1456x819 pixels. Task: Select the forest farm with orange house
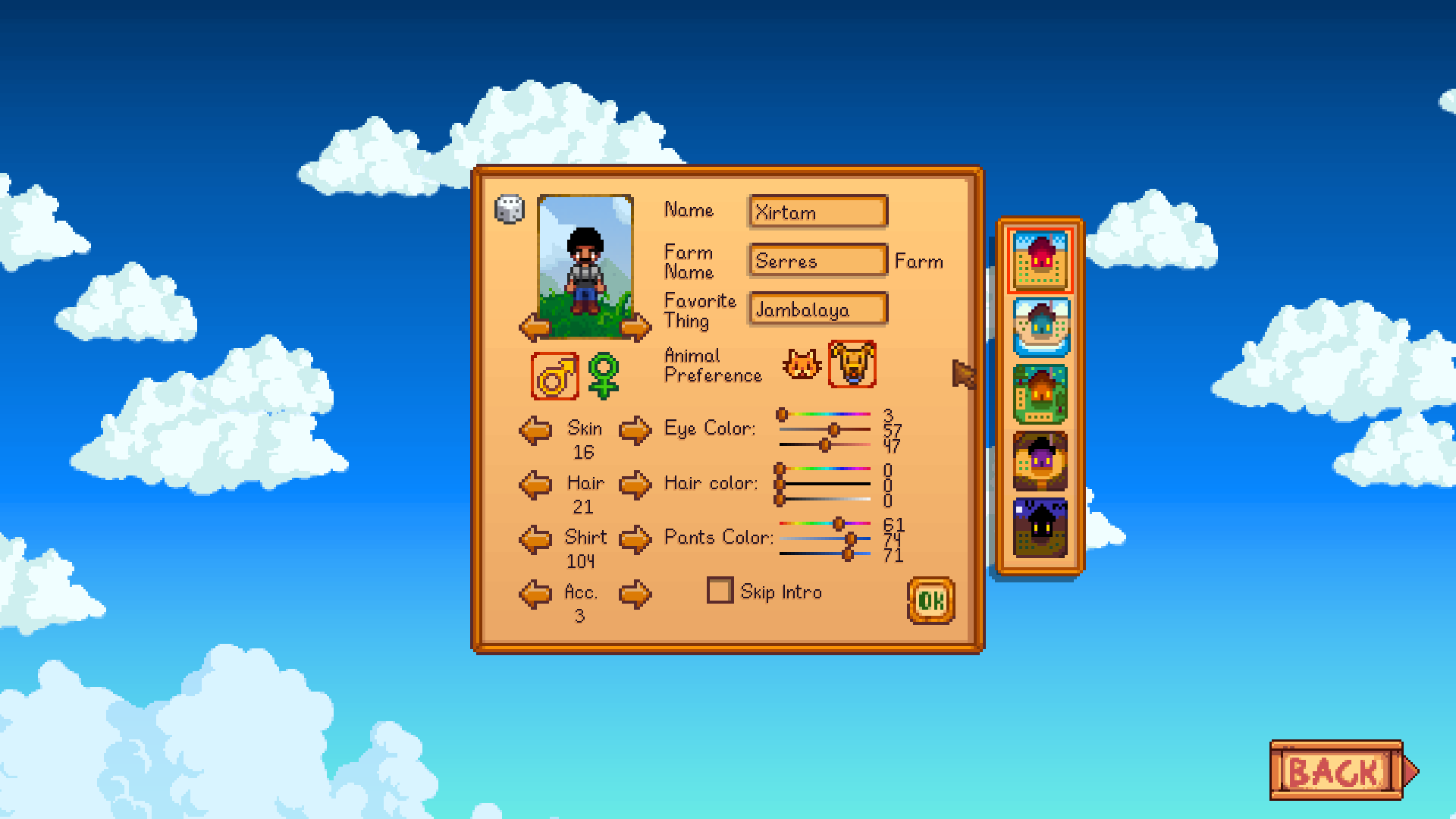pyautogui.click(x=1040, y=394)
